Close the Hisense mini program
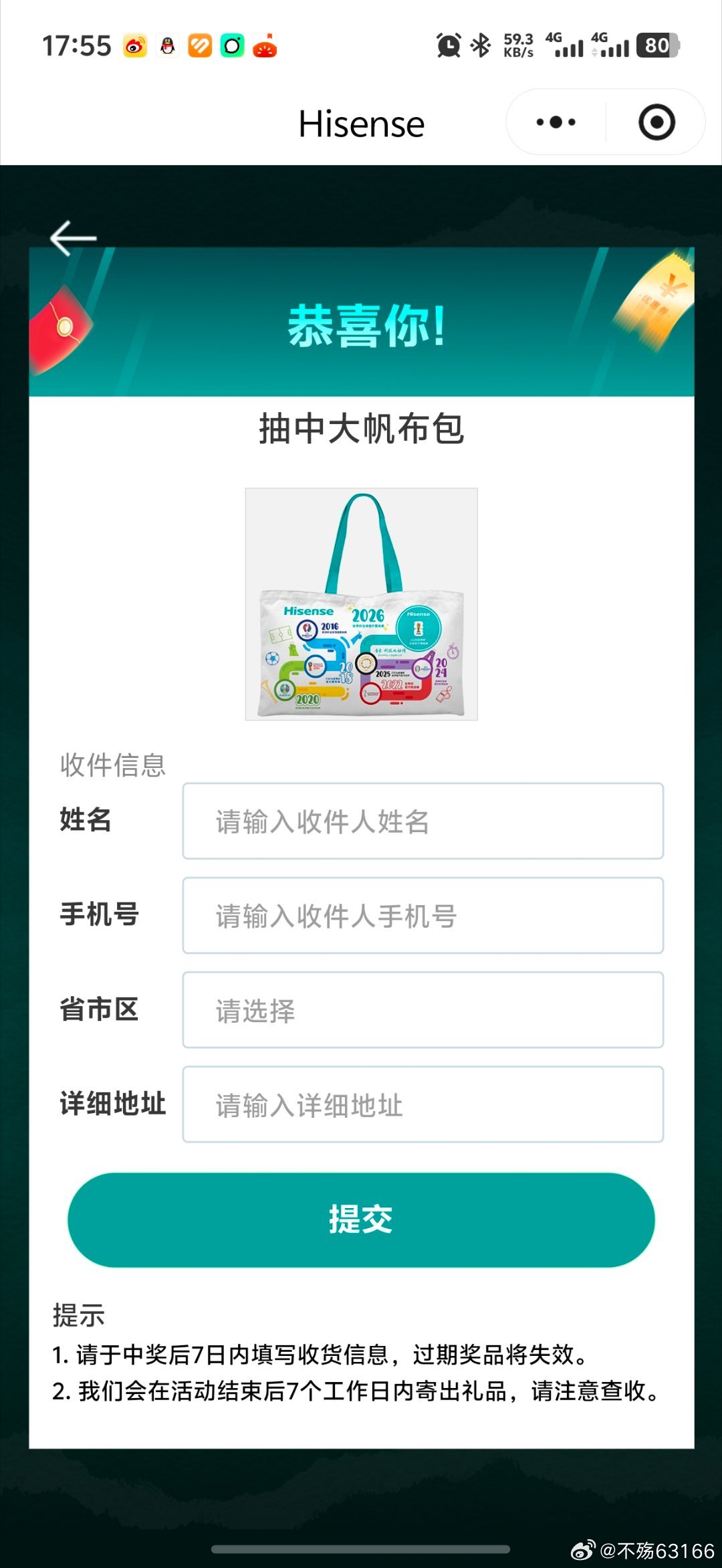The height and width of the screenshot is (1568, 722). pos(656,122)
